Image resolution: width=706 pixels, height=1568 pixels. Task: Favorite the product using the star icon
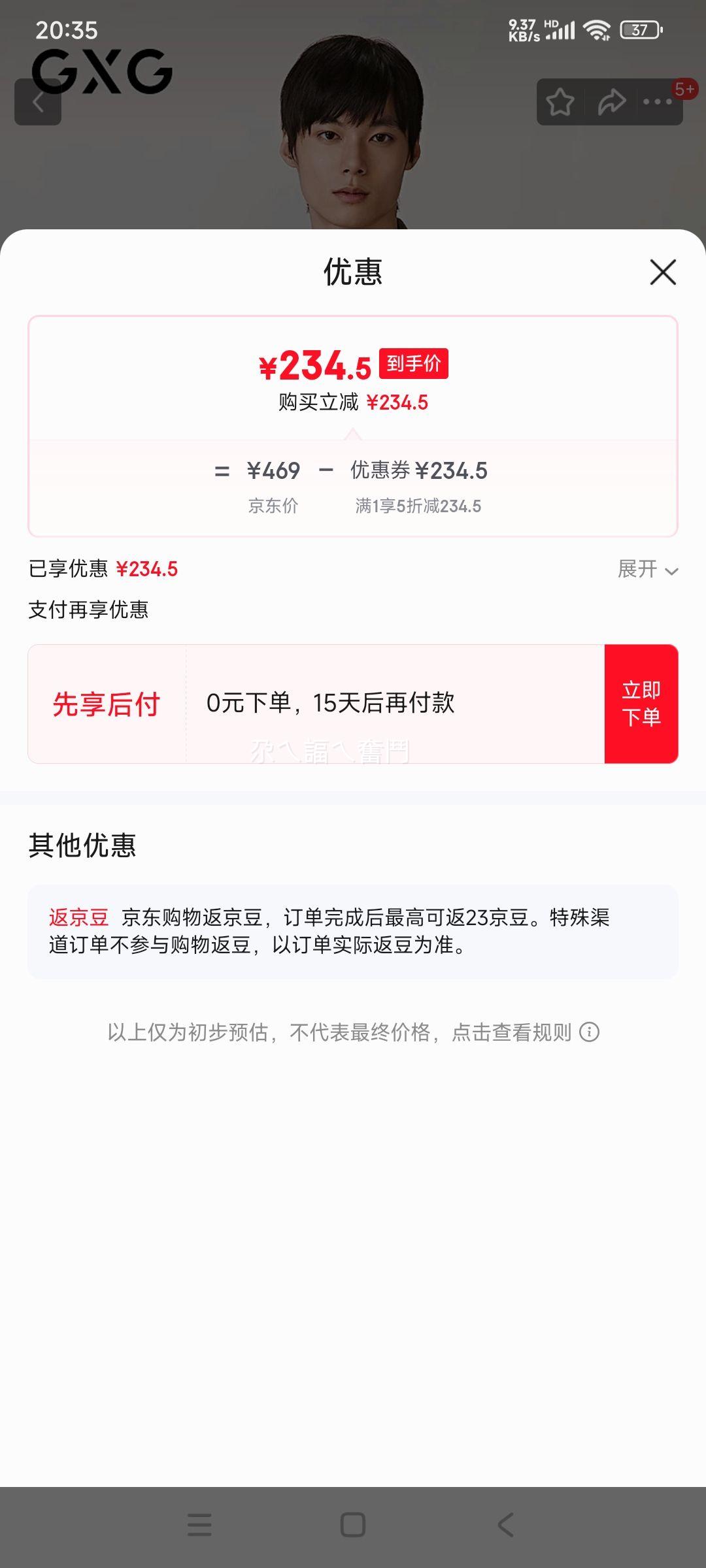561,101
